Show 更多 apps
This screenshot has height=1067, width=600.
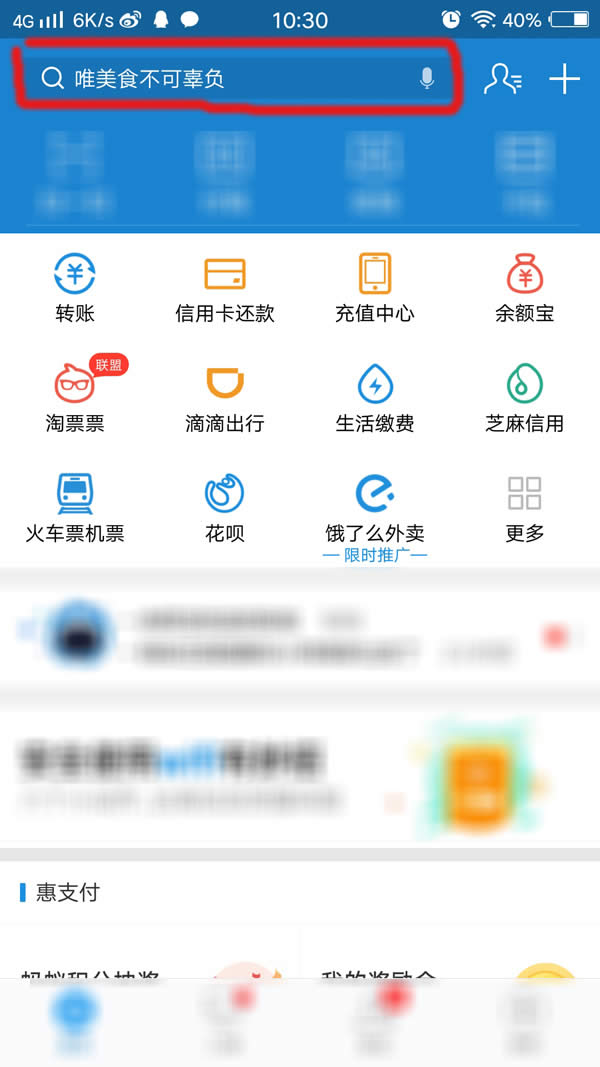(525, 505)
